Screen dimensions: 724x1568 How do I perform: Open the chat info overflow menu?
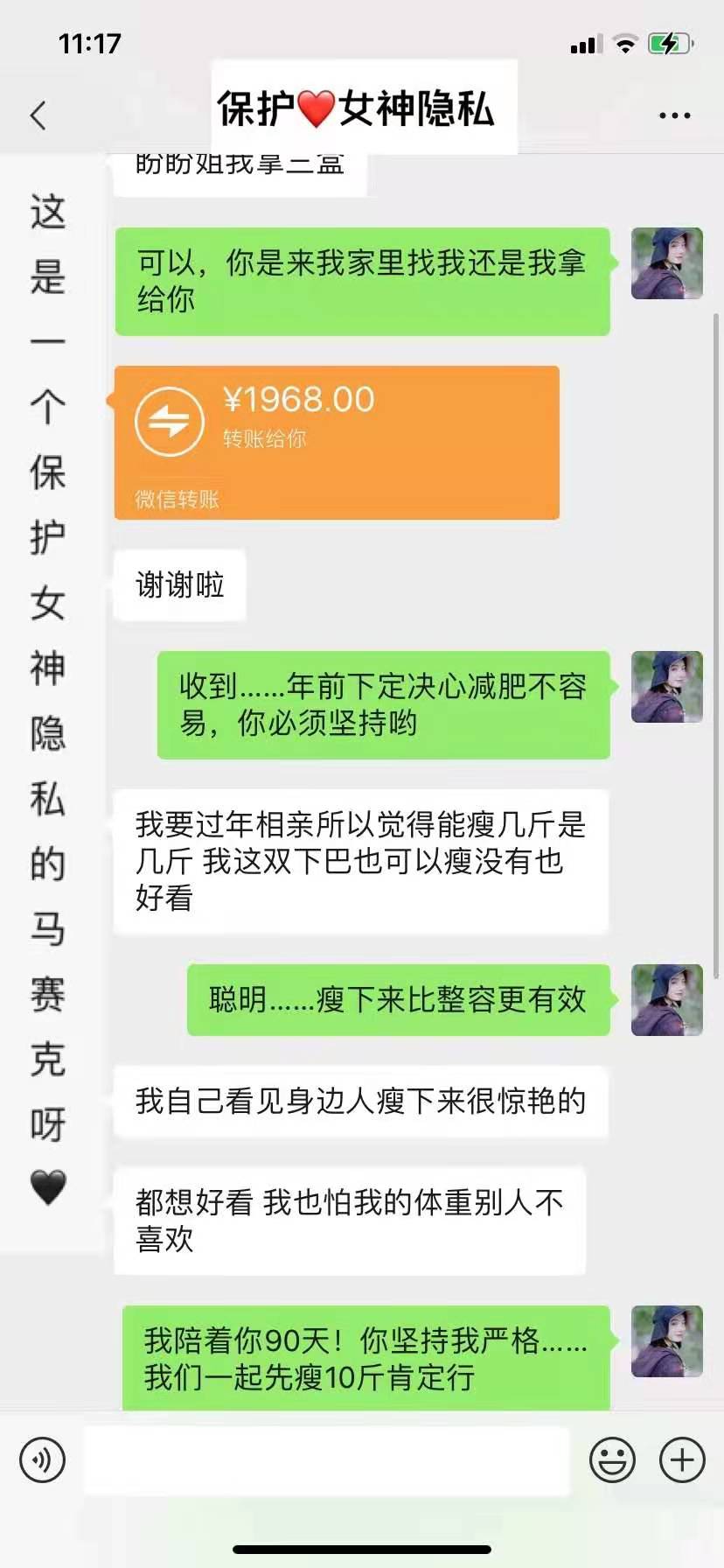[x=674, y=115]
